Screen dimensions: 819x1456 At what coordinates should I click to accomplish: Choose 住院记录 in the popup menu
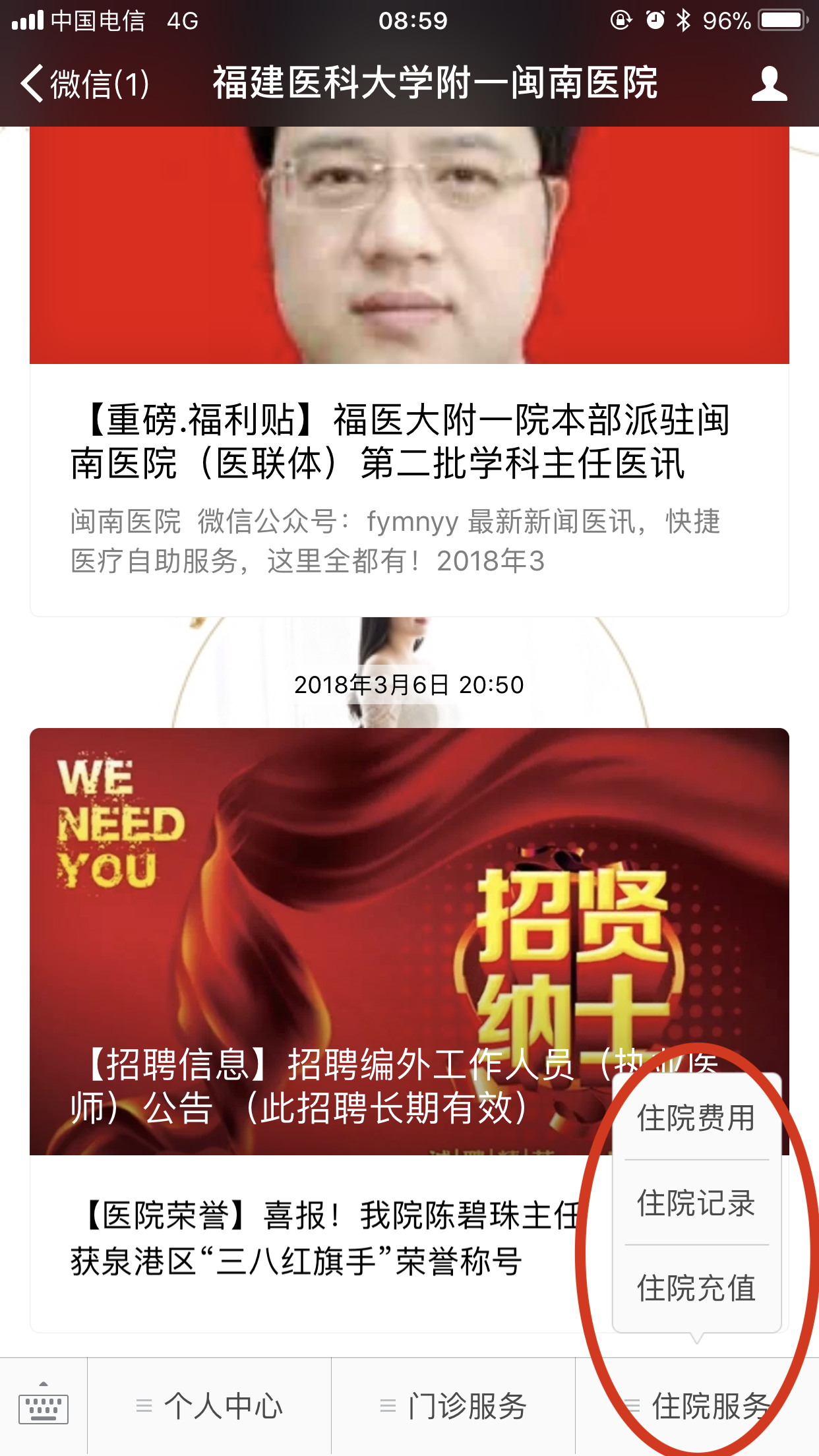696,1203
